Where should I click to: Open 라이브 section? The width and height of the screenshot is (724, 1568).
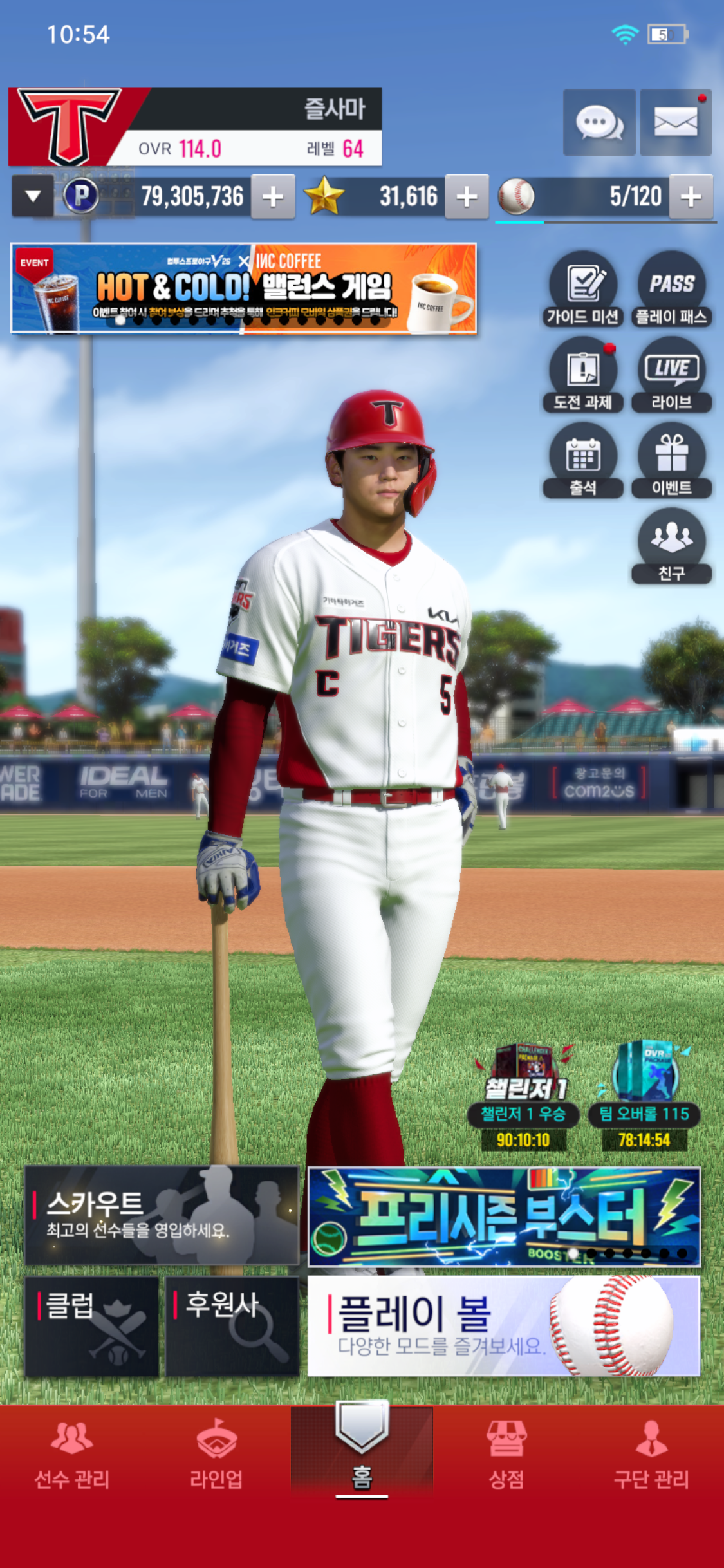[671, 375]
